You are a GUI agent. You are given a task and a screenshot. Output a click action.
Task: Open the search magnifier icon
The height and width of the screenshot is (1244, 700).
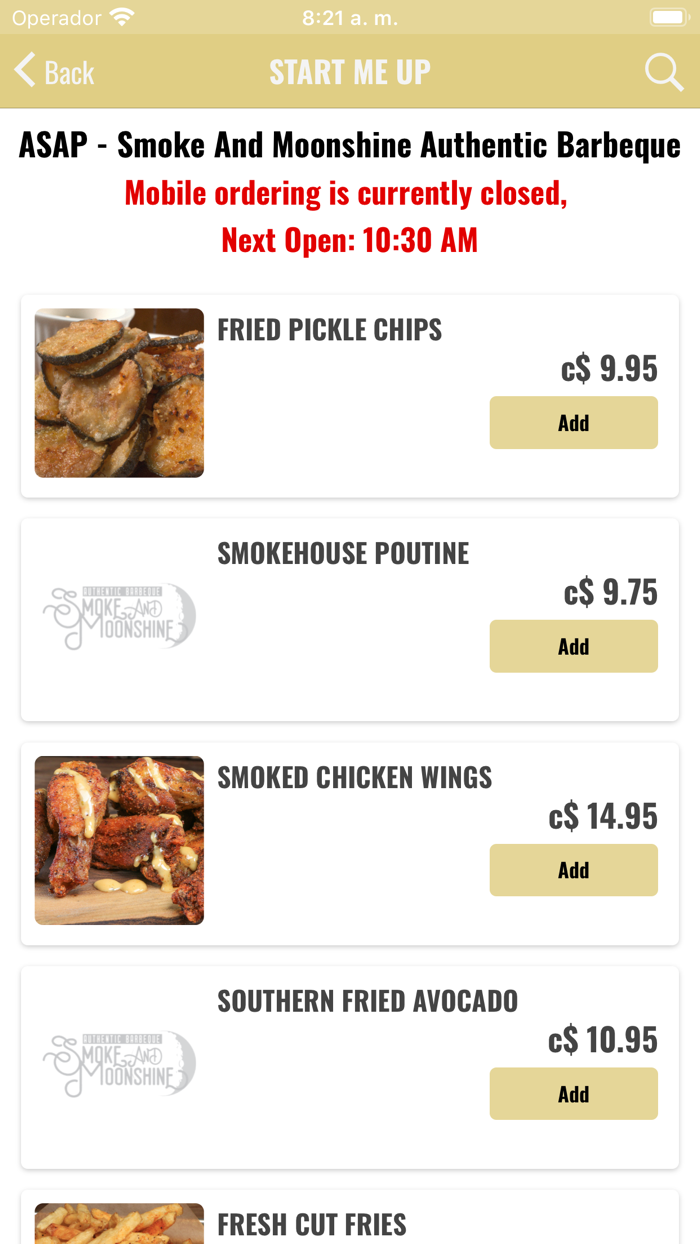(663, 72)
